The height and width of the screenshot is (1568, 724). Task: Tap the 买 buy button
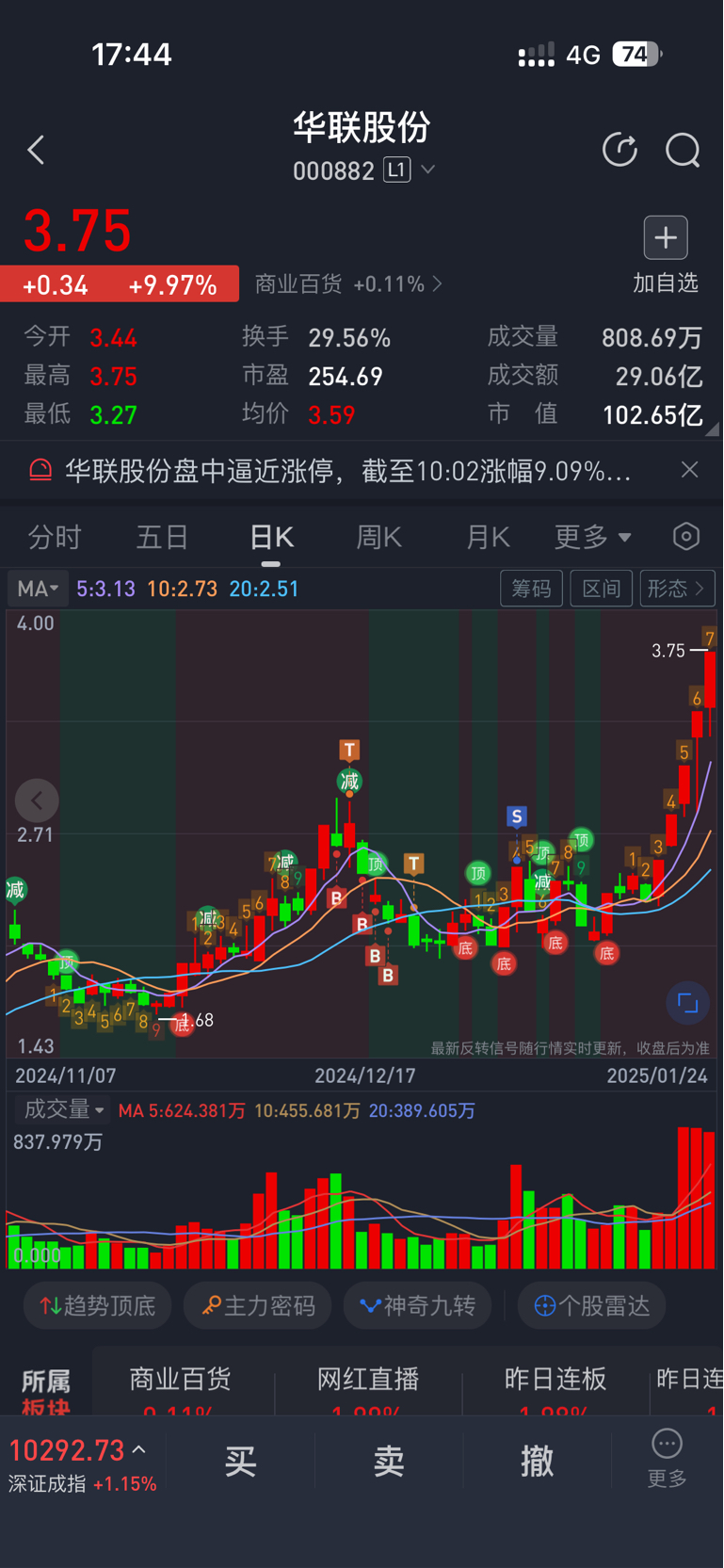[x=241, y=1462]
